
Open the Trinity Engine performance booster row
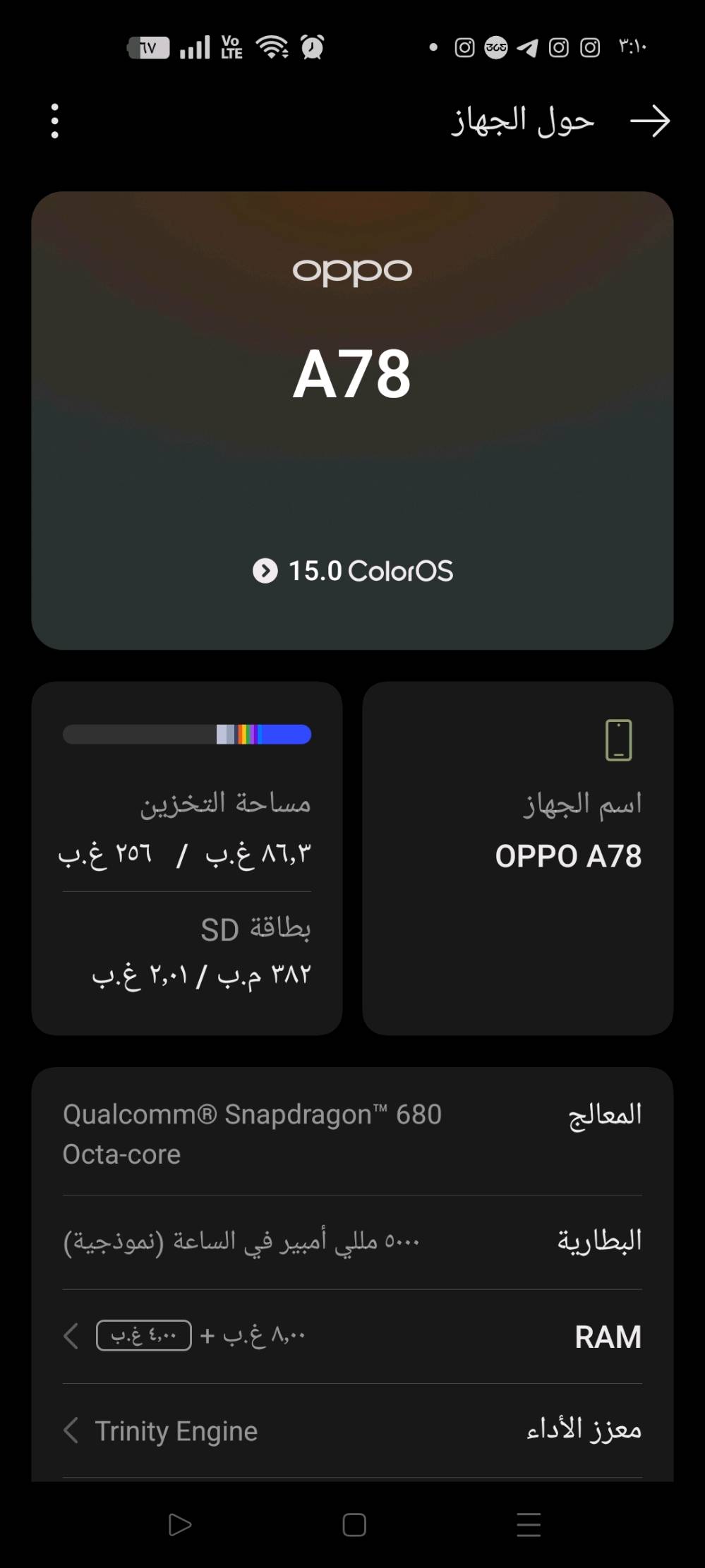pyautogui.click(x=352, y=1430)
